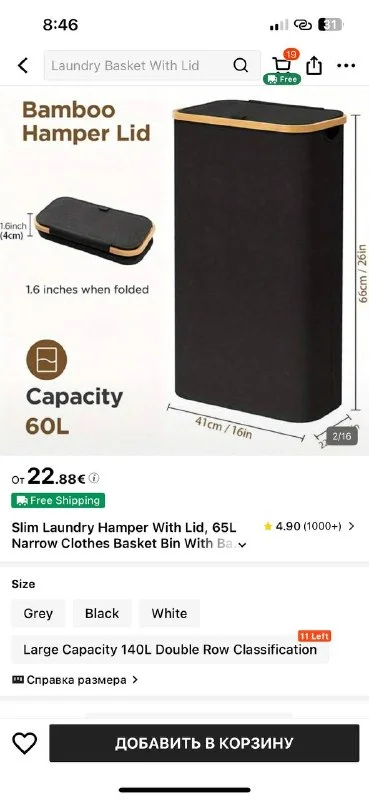Choose the White option
Image resolution: width=369 pixels, height=800 pixels.
pyautogui.click(x=169, y=613)
